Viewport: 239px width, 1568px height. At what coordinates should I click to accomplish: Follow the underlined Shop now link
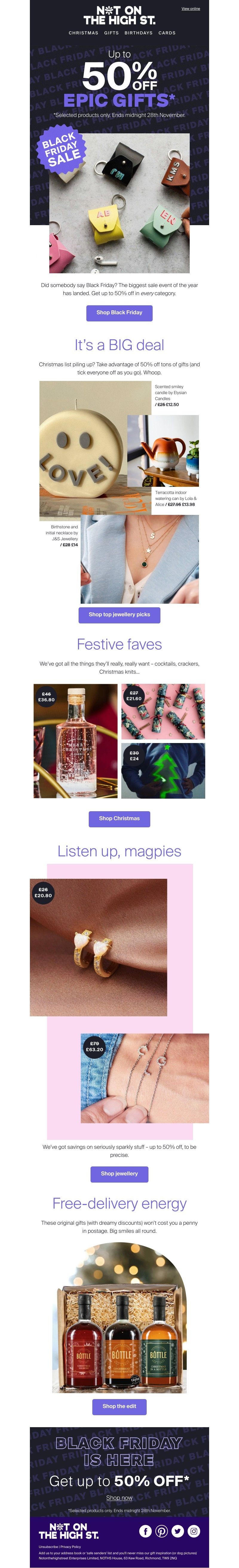pyautogui.click(x=119, y=1497)
